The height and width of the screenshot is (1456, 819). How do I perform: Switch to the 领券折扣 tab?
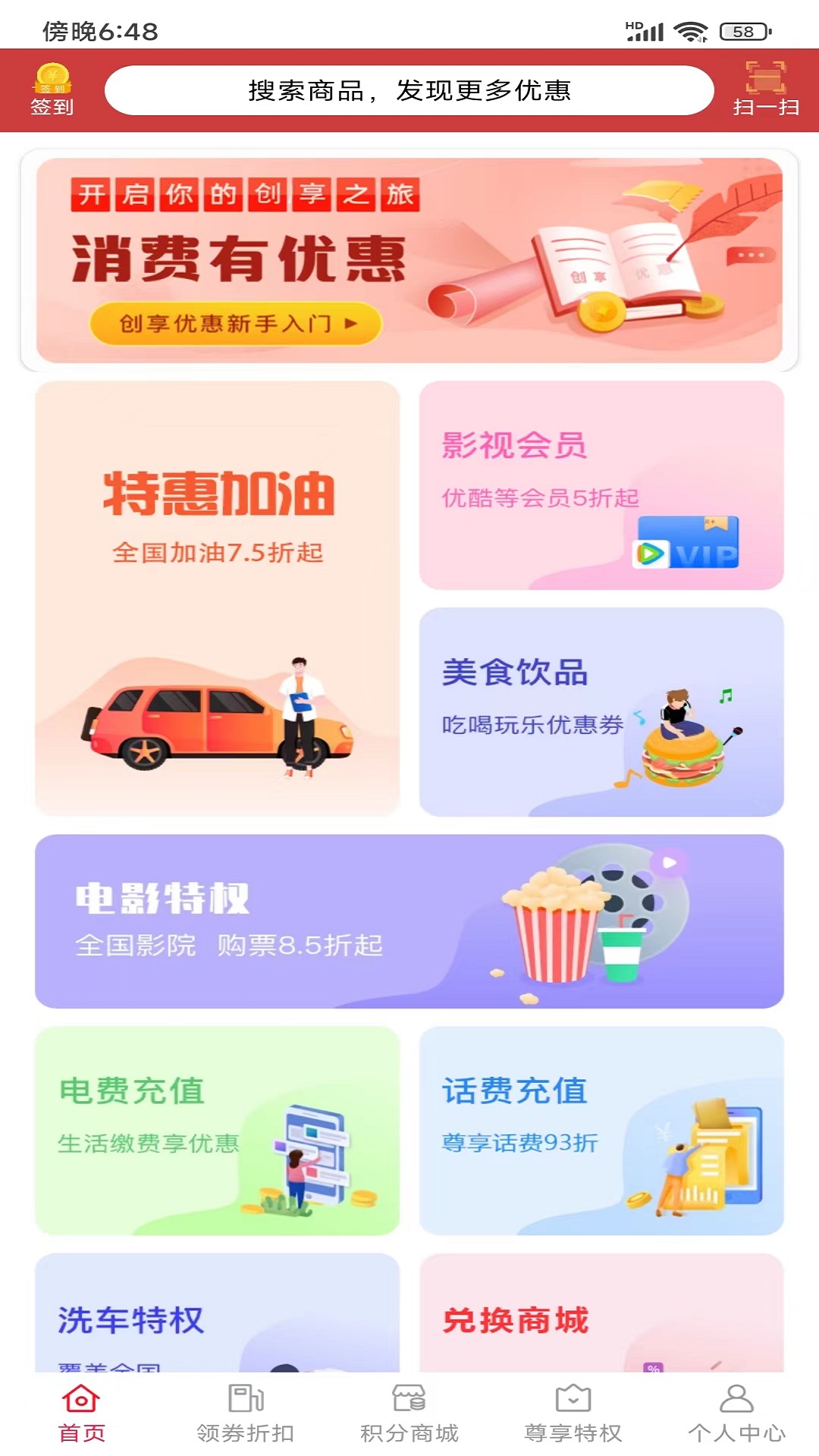click(246, 1414)
